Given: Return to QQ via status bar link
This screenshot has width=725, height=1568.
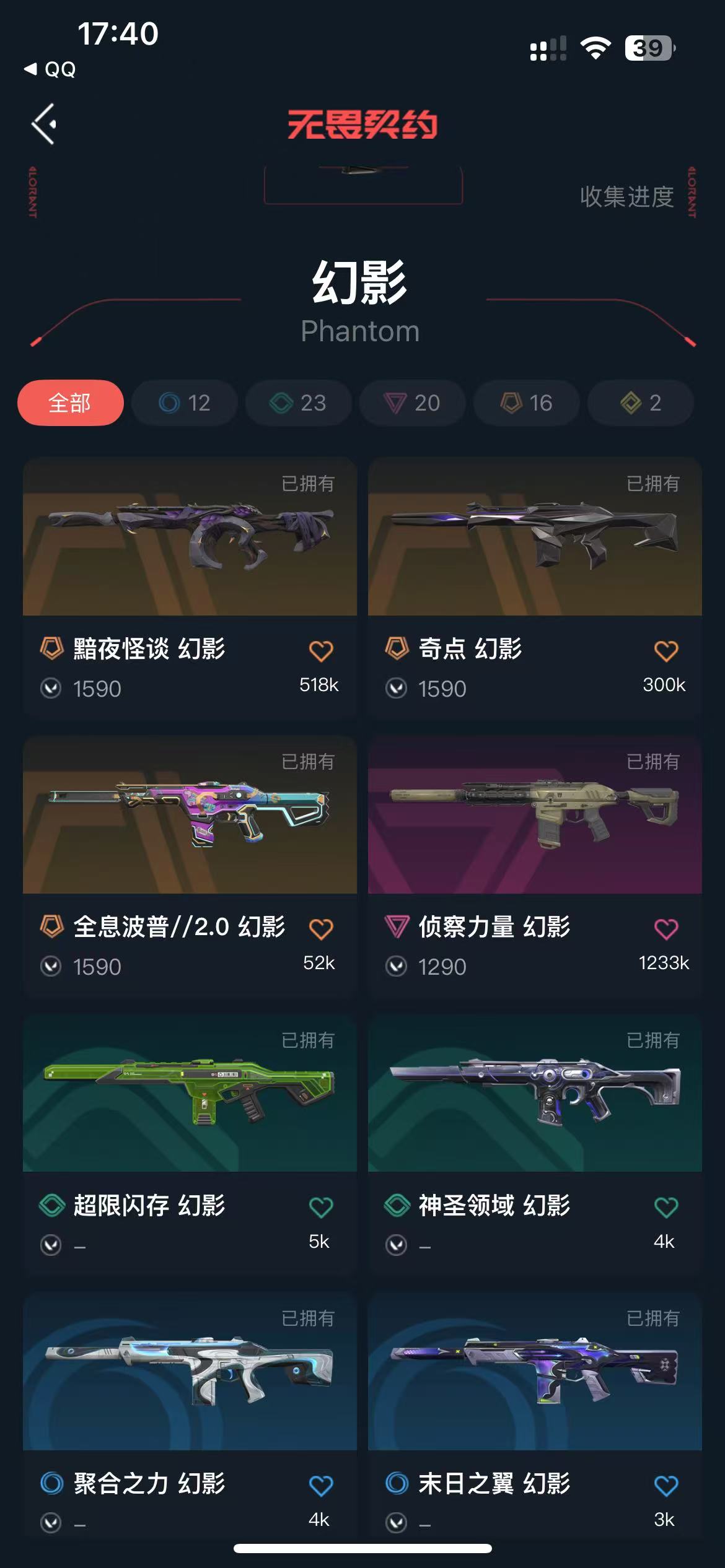Looking at the screenshot, I should [x=51, y=69].
